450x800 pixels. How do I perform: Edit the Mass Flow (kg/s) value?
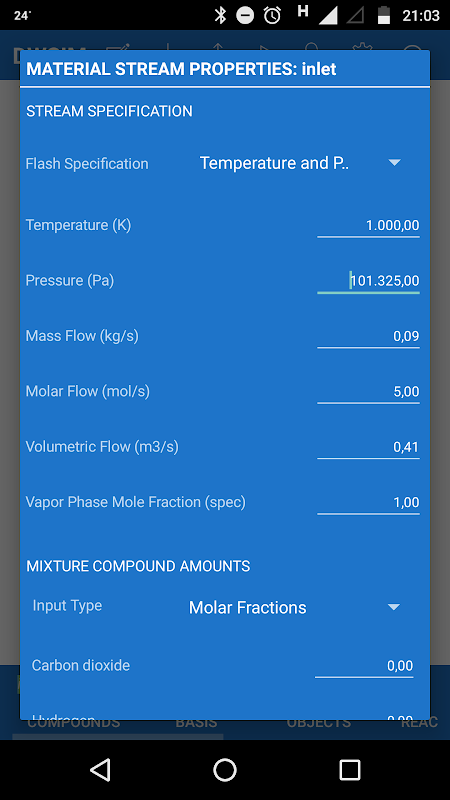[368, 336]
